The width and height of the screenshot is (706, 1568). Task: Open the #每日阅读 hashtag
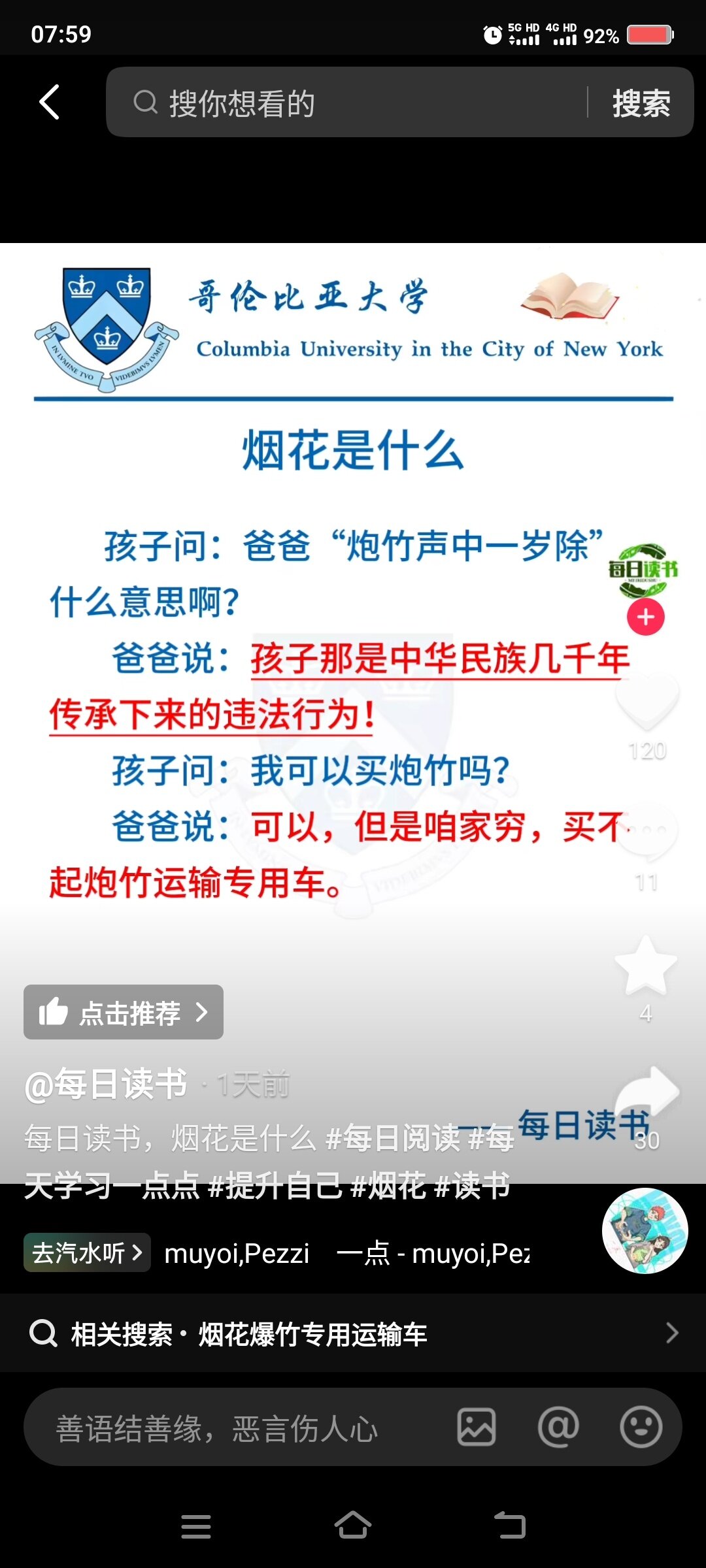pos(394,1138)
